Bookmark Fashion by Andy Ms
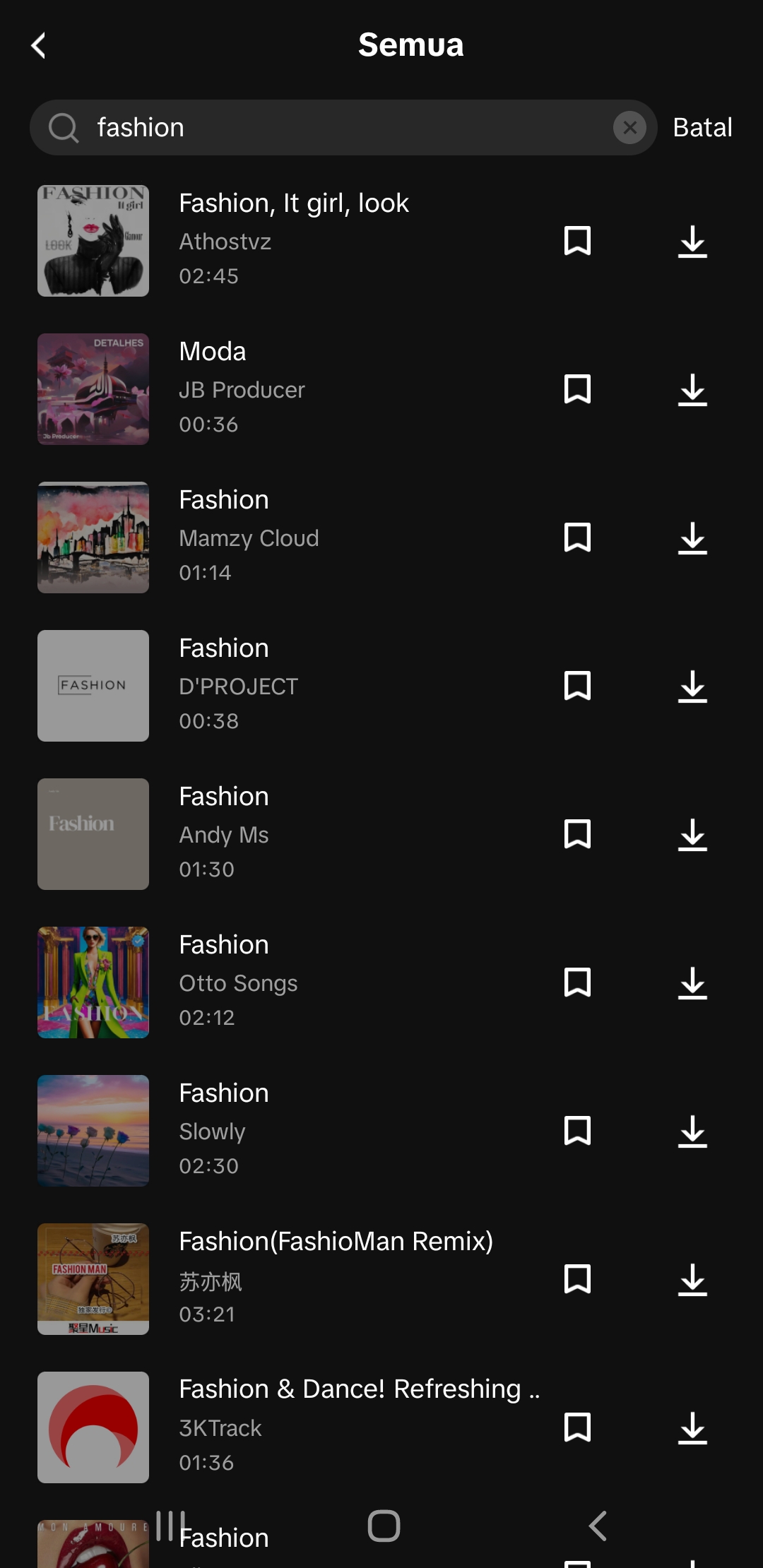This screenshot has height=1568, width=763. point(577,834)
